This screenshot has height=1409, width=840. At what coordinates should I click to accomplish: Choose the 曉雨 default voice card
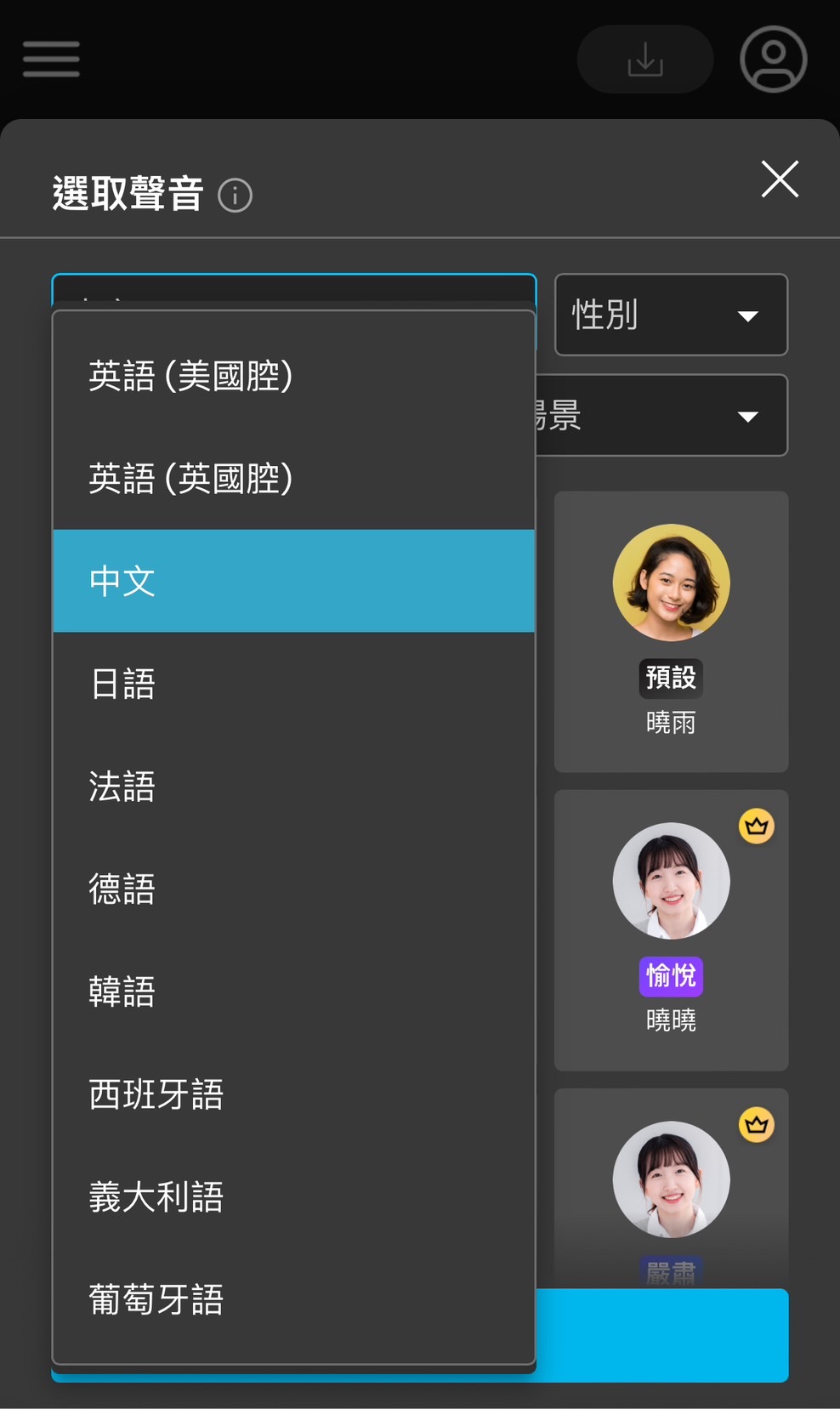click(x=671, y=631)
